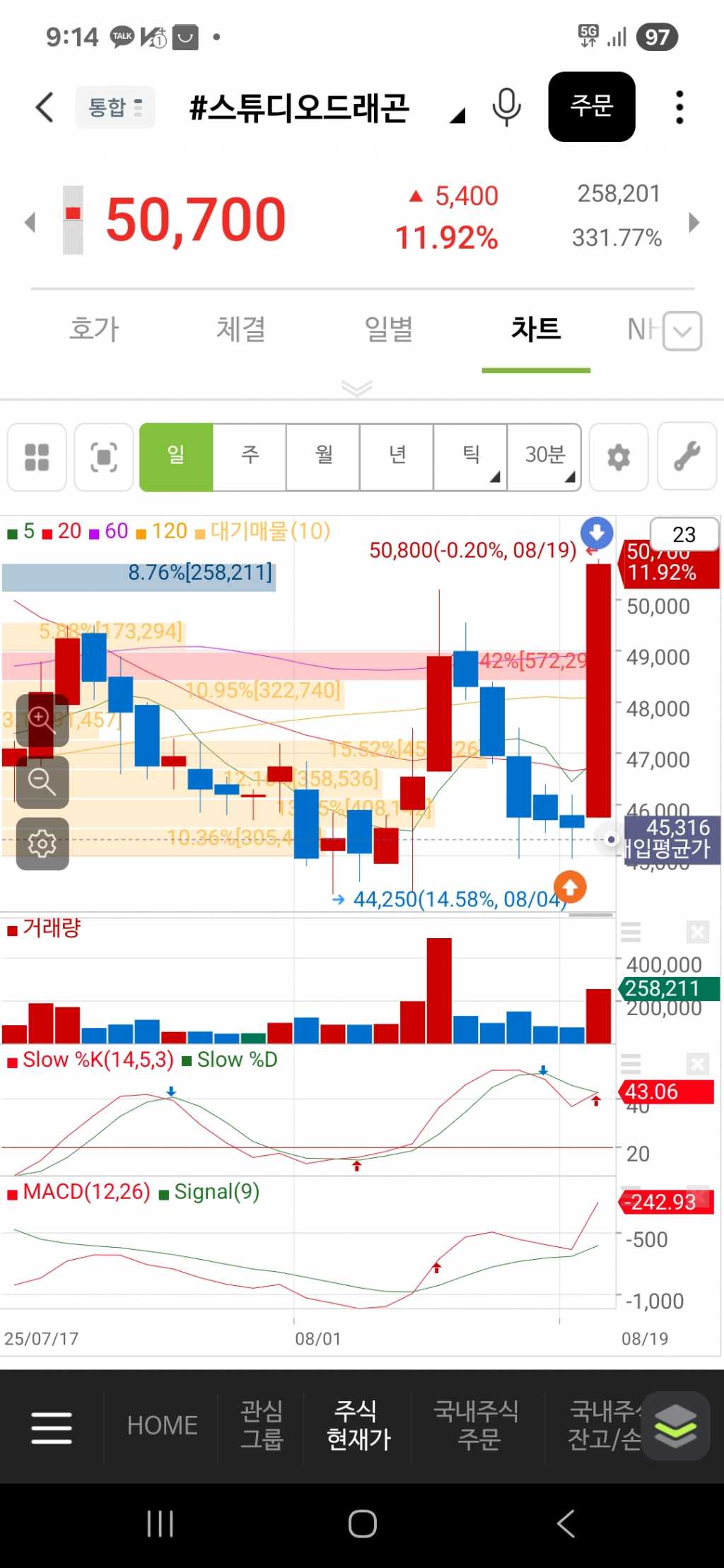
Task: Switch to the 일별 tab
Action: click(388, 329)
